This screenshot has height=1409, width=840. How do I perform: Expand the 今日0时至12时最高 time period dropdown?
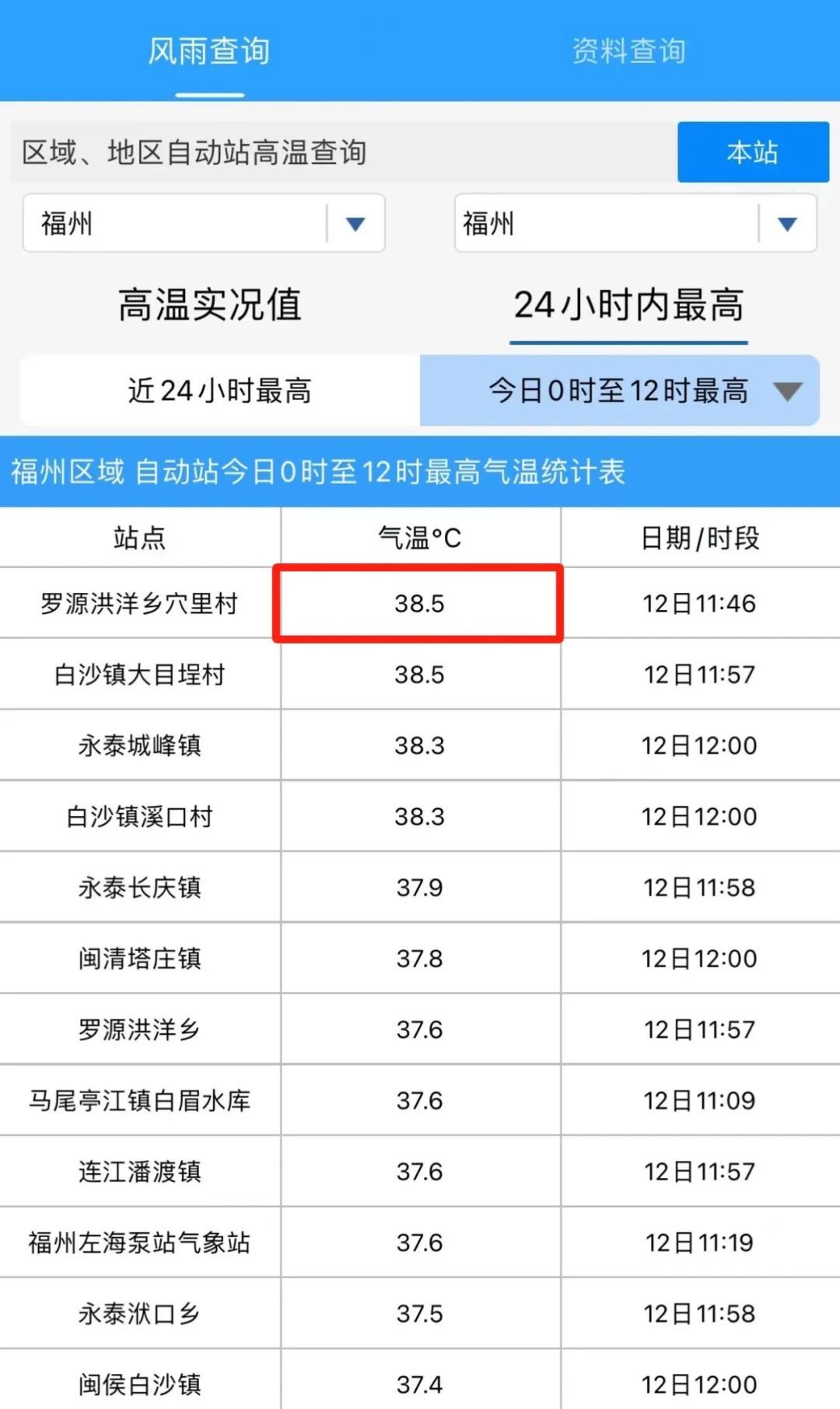coord(788,391)
